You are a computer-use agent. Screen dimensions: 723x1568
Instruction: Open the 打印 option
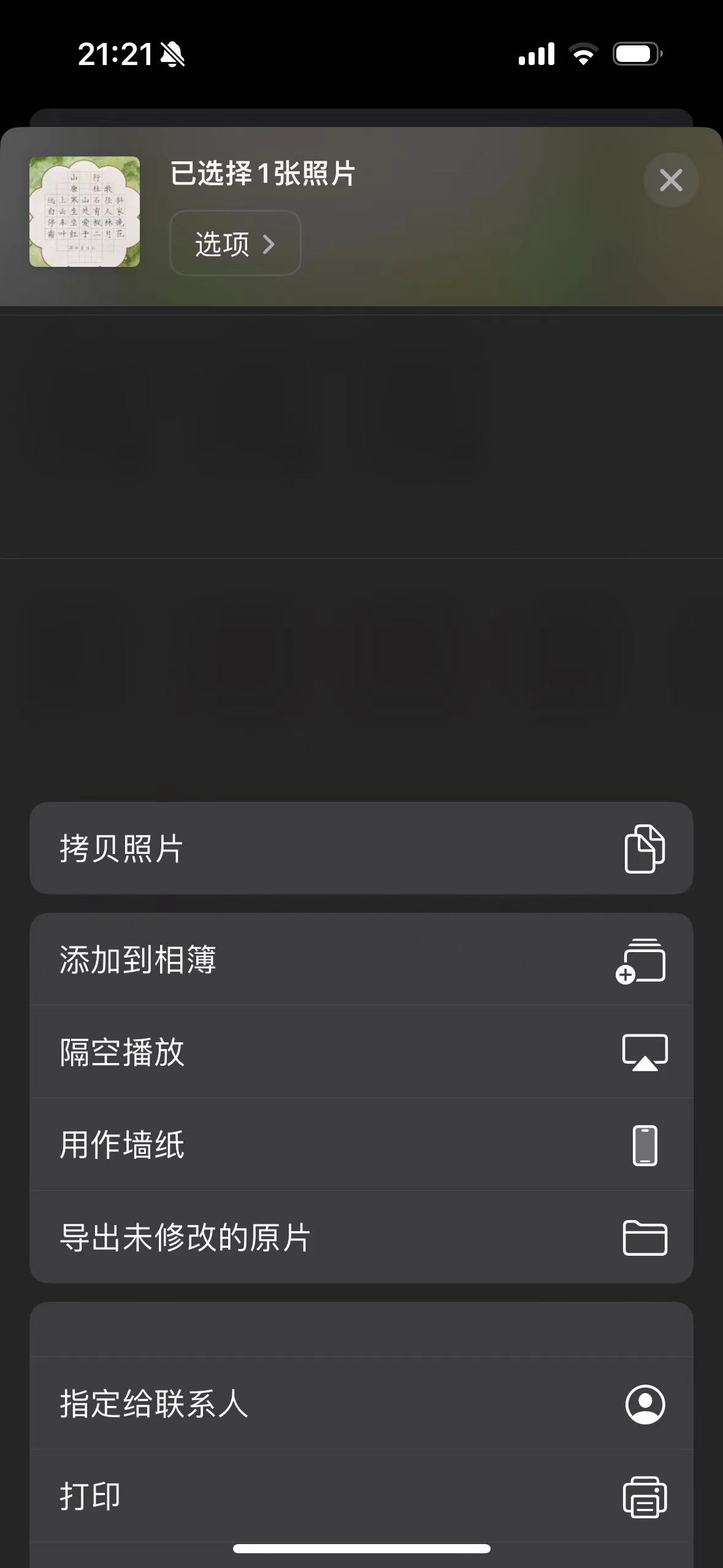[x=361, y=1496]
